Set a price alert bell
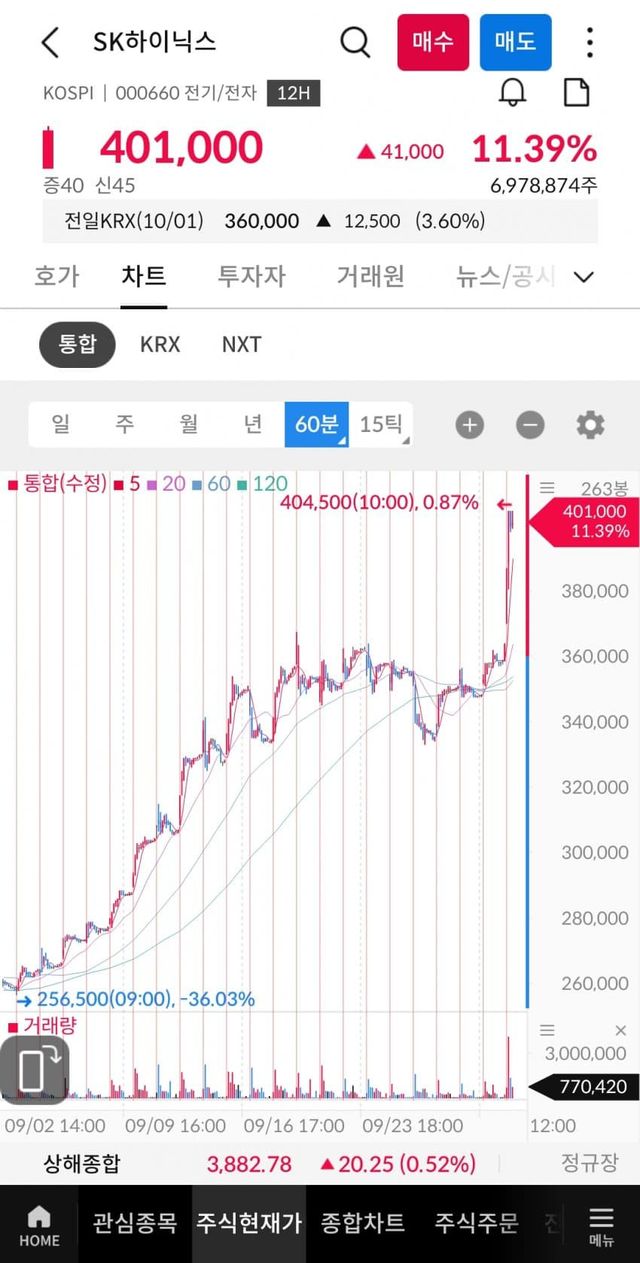640x1263 pixels. pyautogui.click(x=512, y=93)
